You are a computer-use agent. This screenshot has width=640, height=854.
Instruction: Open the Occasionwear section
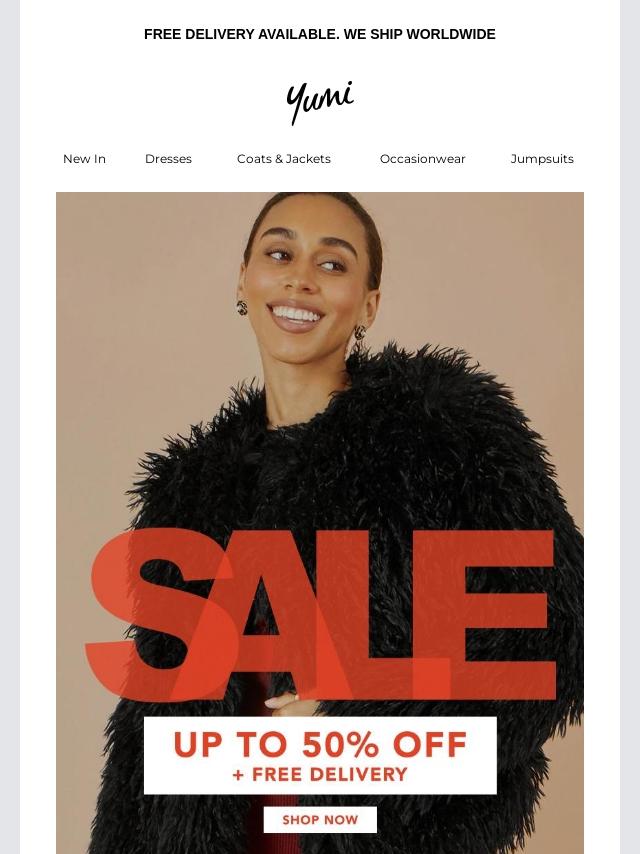[422, 159]
